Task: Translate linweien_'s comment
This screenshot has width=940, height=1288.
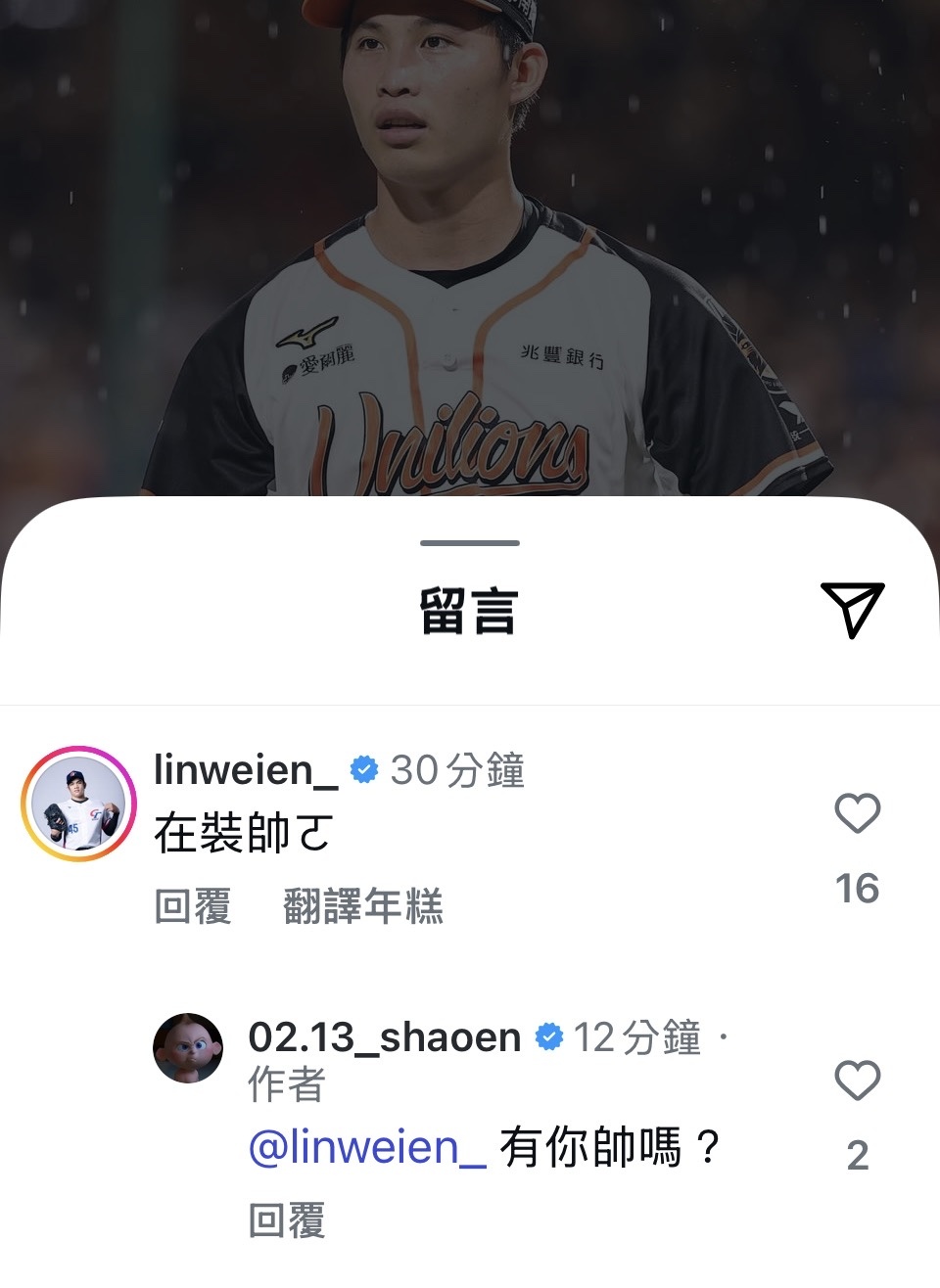Action: (x=363, y=906)
